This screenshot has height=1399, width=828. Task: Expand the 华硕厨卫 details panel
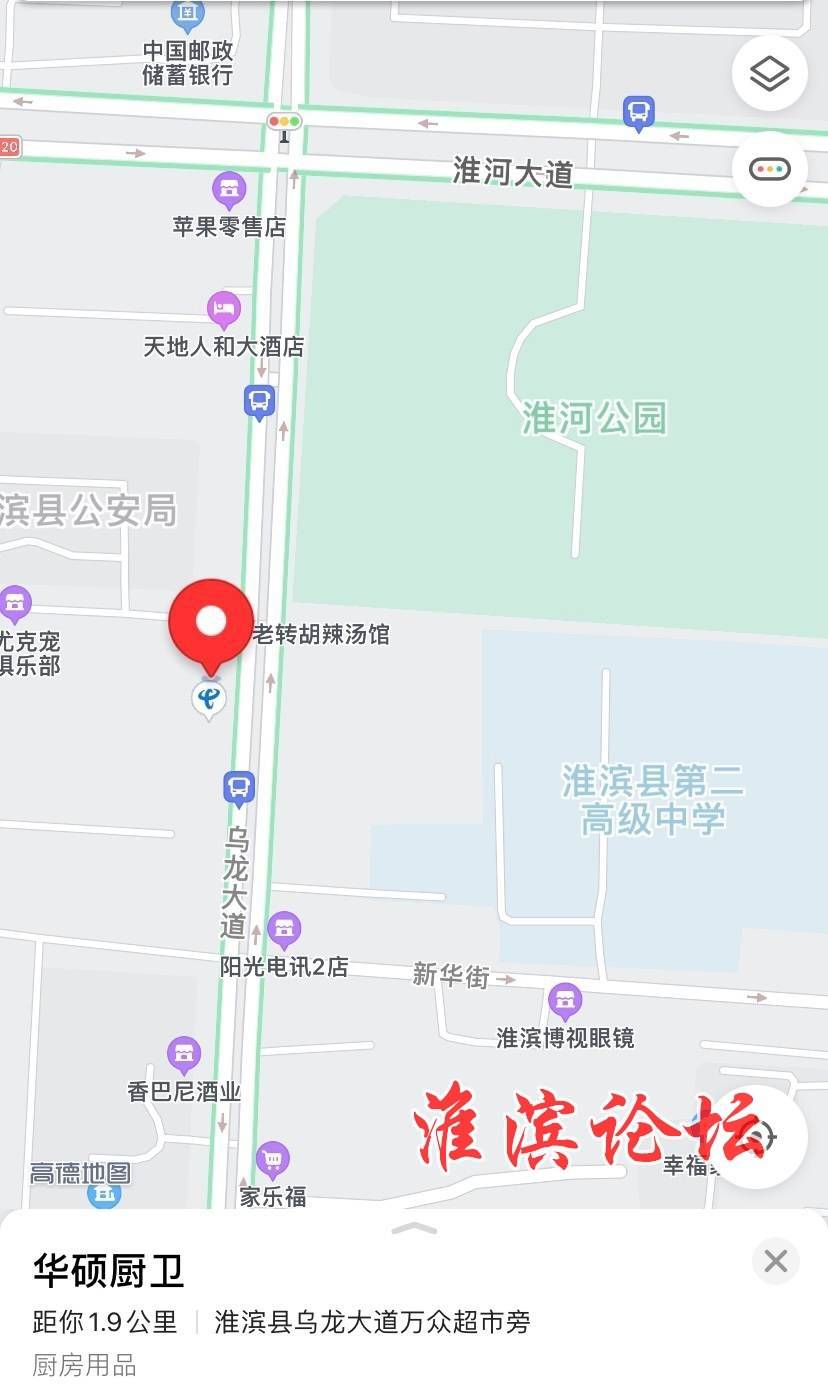pos(415,1228)
